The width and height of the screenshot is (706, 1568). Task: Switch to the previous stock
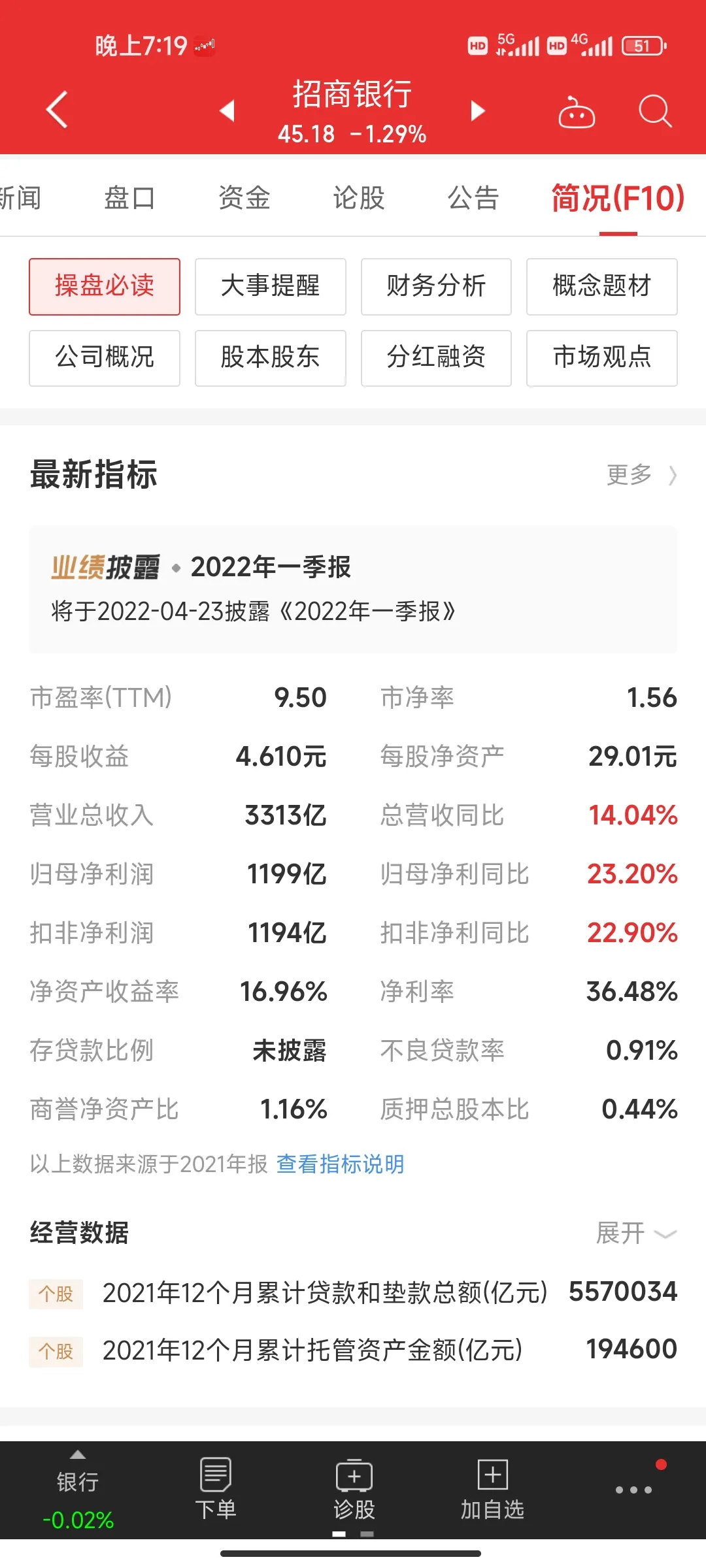coord(227,110)
